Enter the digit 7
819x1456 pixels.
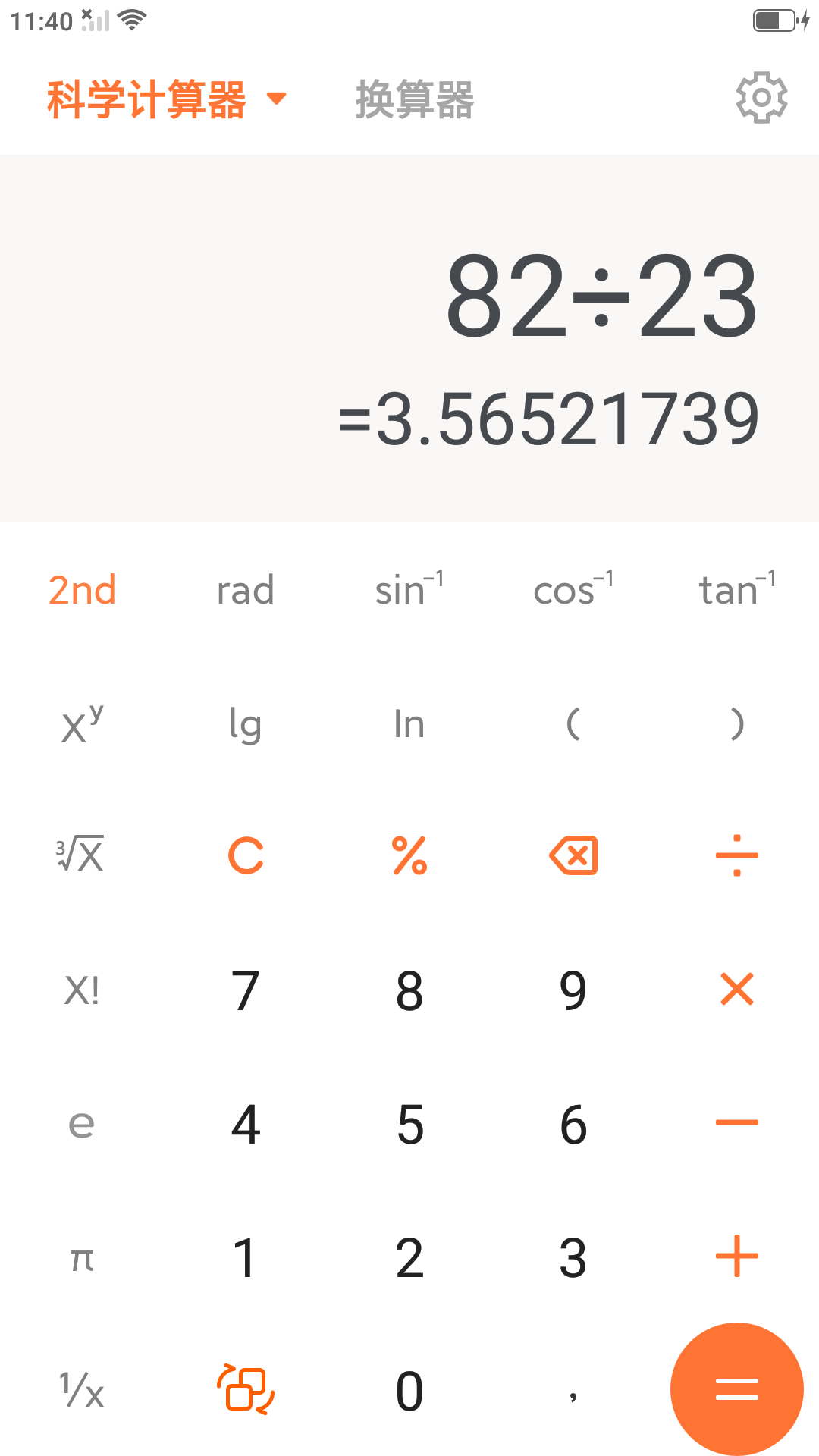[246, 990]
